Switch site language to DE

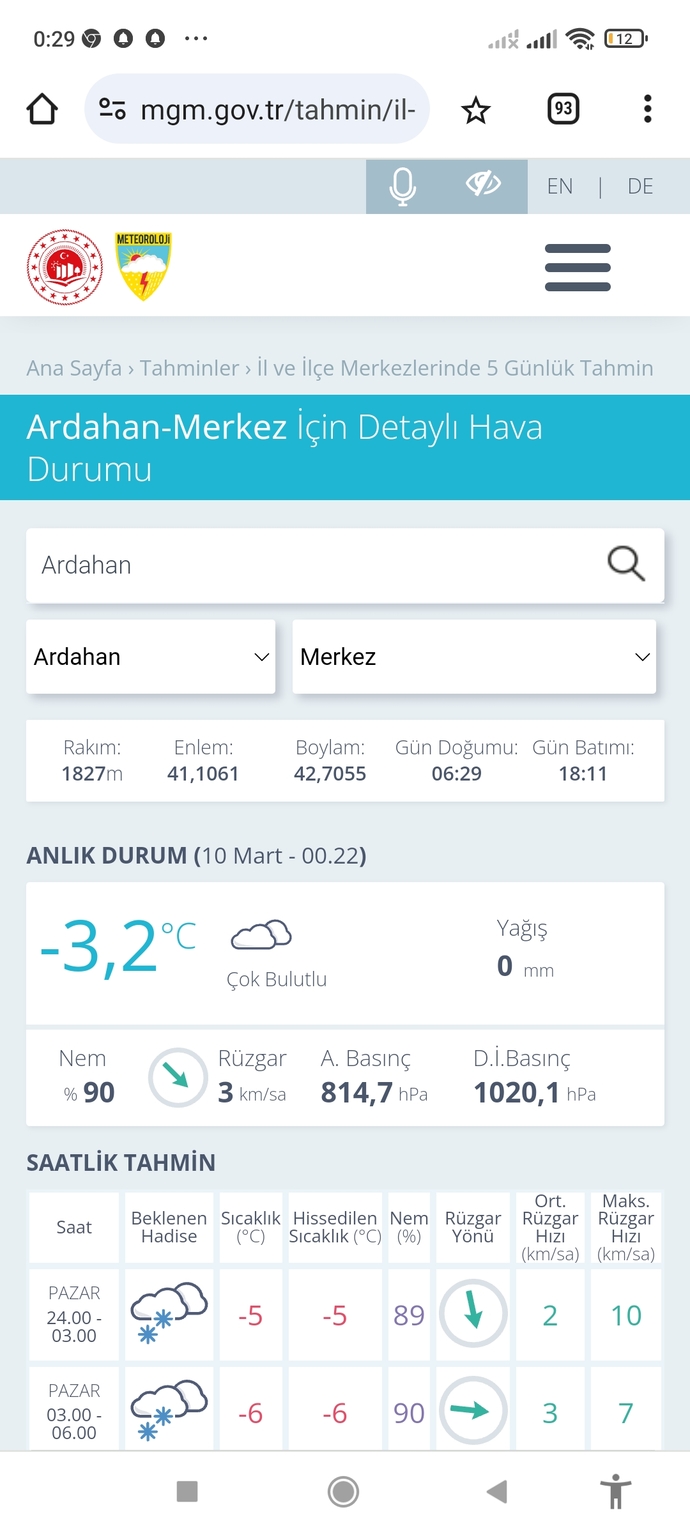tap(640, 186)
